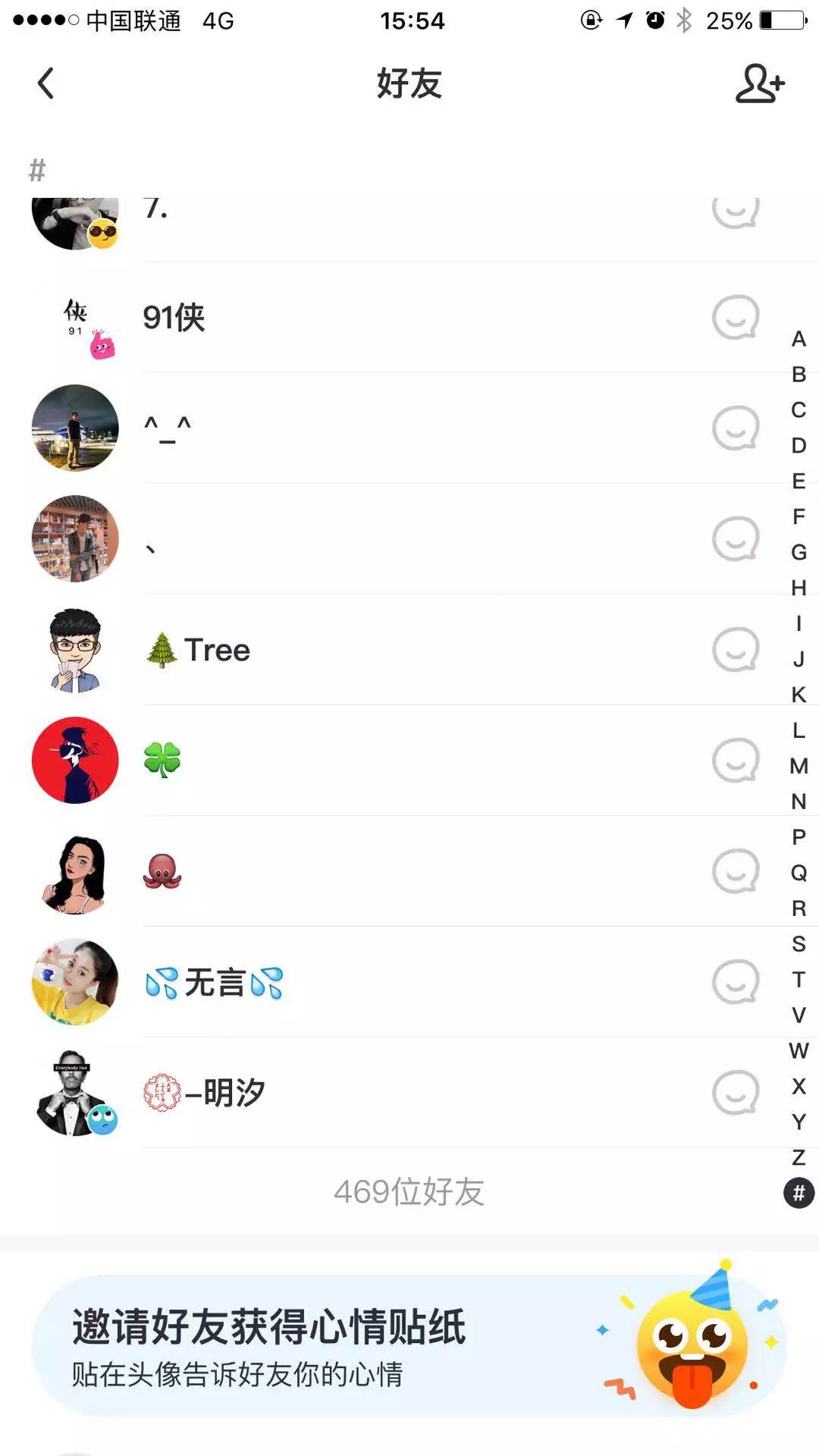Open chat bubble next to –明汐

(734, 1092)
